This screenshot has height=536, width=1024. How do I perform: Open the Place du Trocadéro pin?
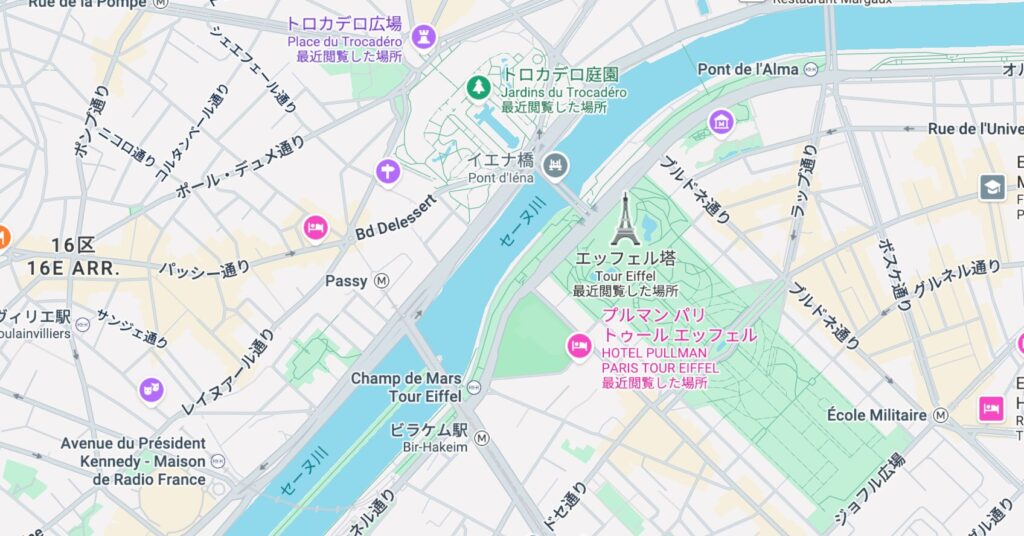click(x=423, y=37)
